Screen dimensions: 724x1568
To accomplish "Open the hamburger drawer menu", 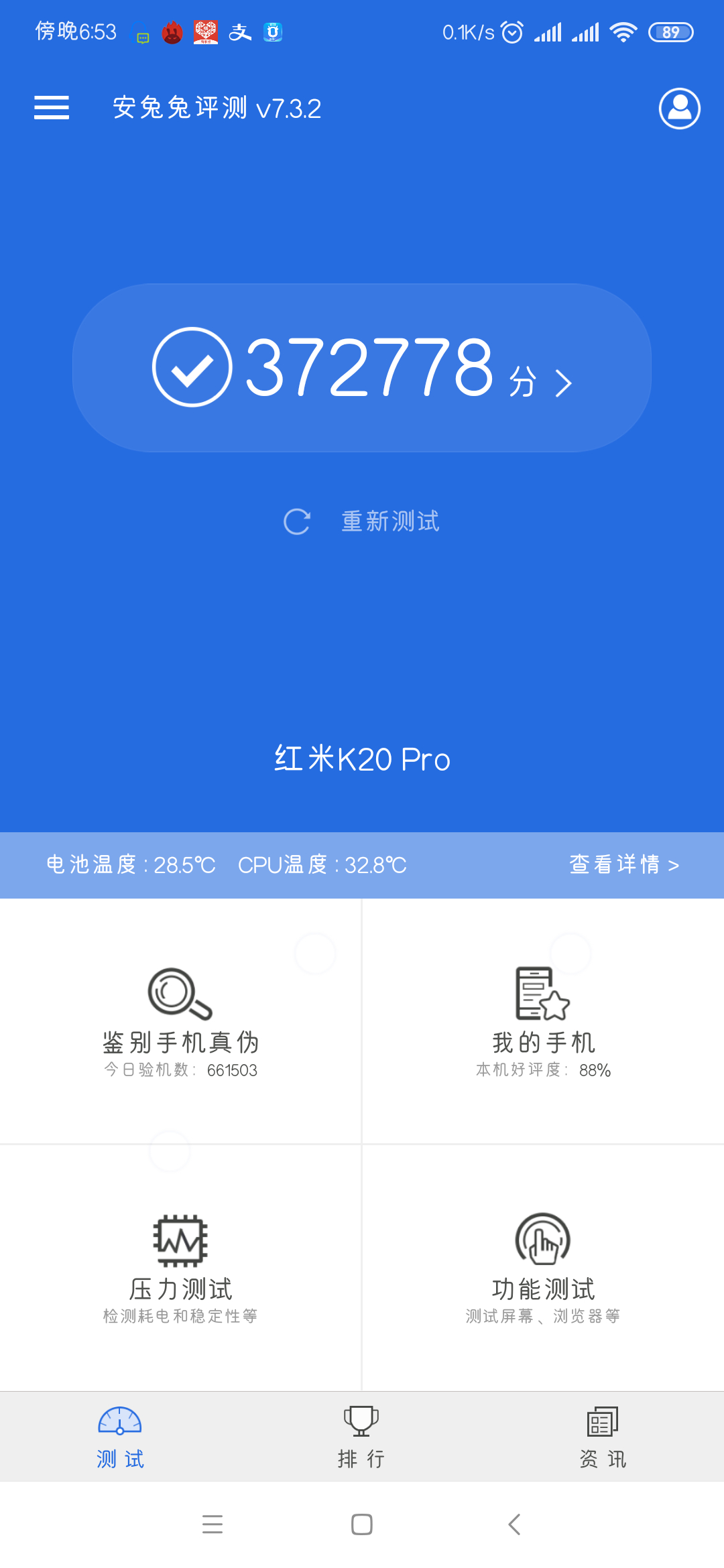I will tap(52, 108).
